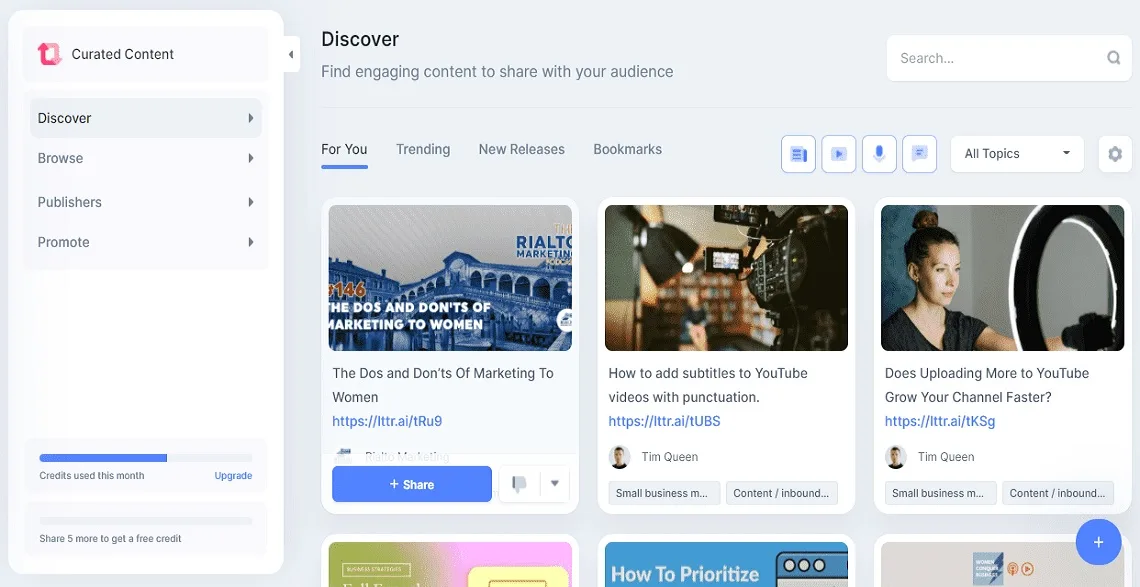1140x587 pixels.
Task: Open the Bookmarks tab
Action: coord(627,149)
